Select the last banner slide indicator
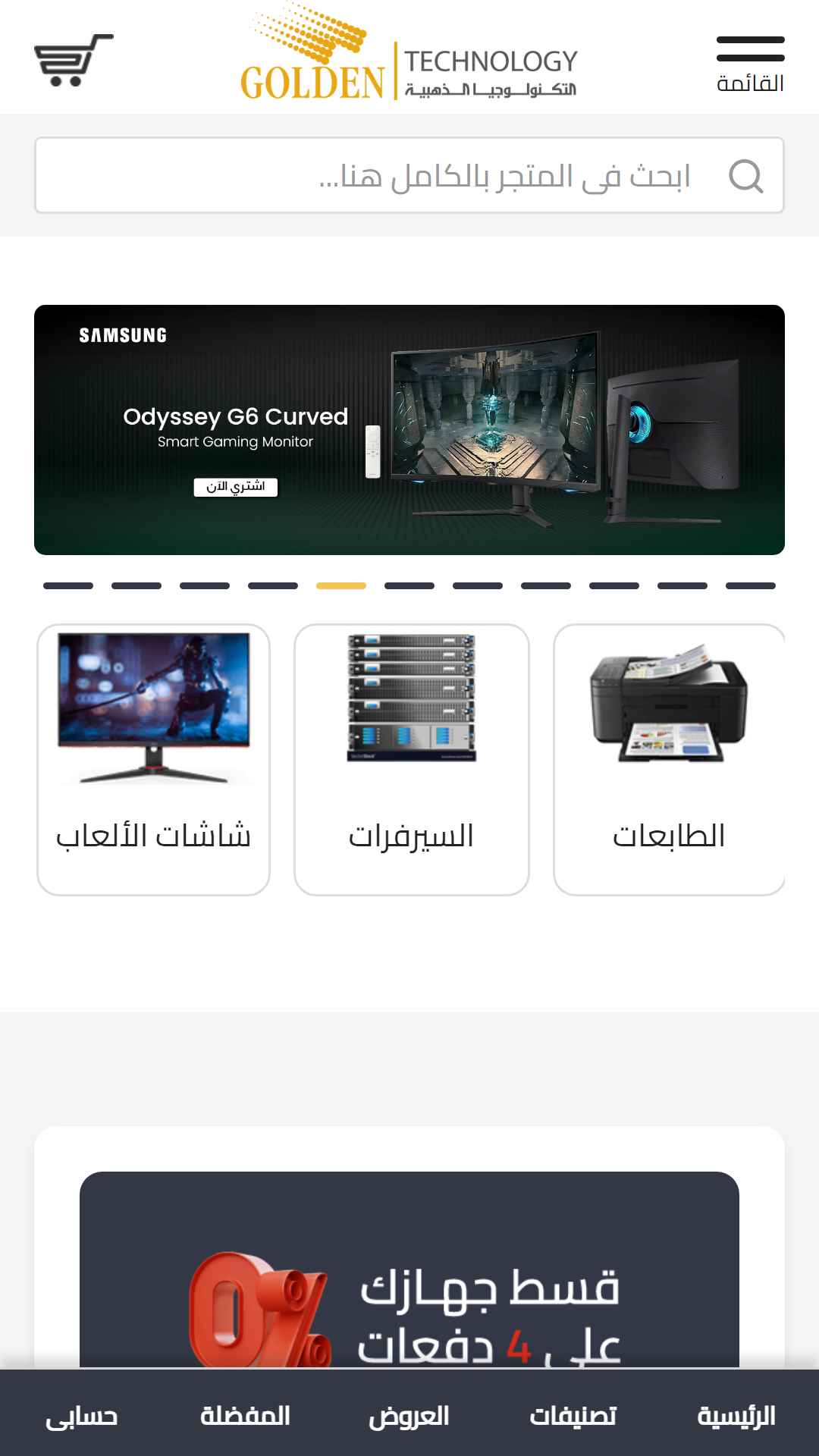 point(751,585)
